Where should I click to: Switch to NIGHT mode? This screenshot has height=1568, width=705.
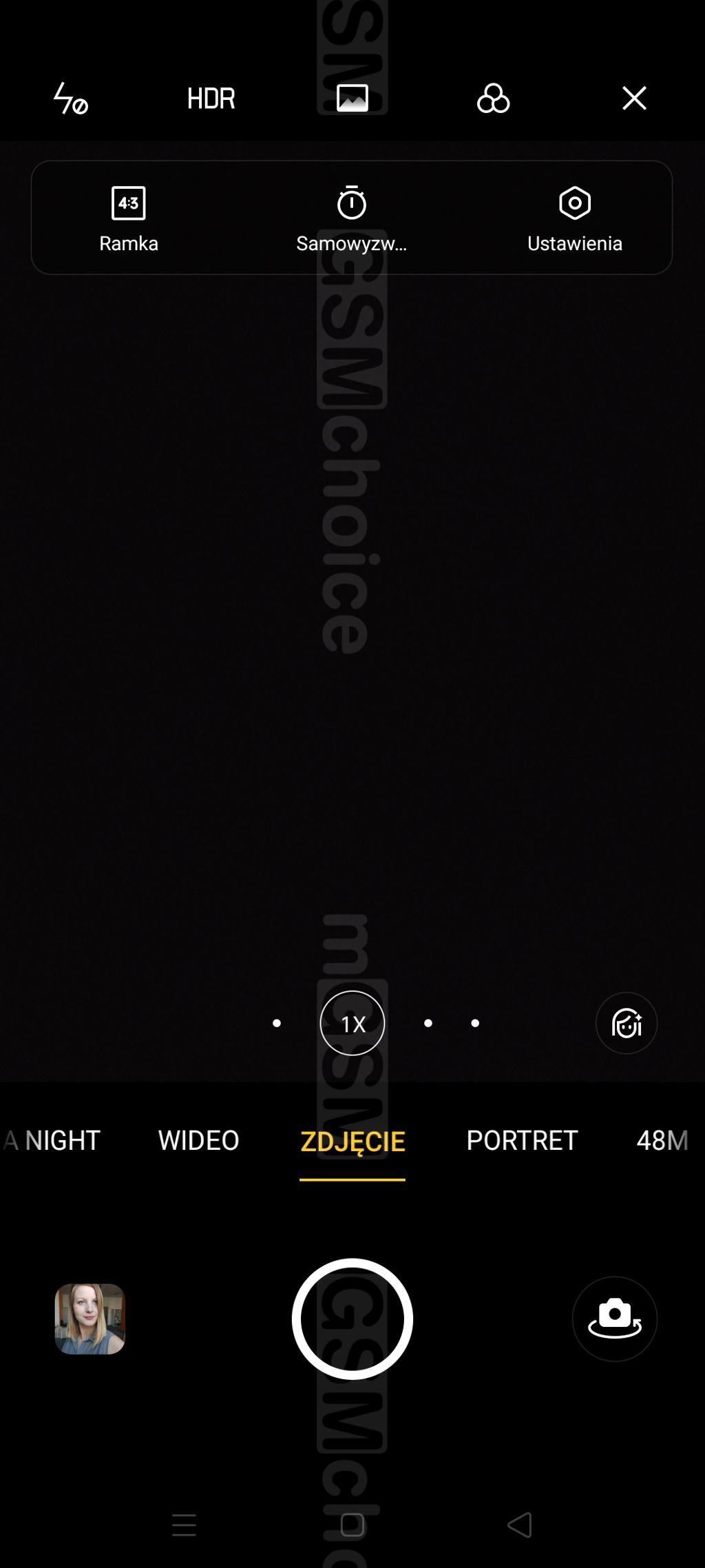point(63,1140)
